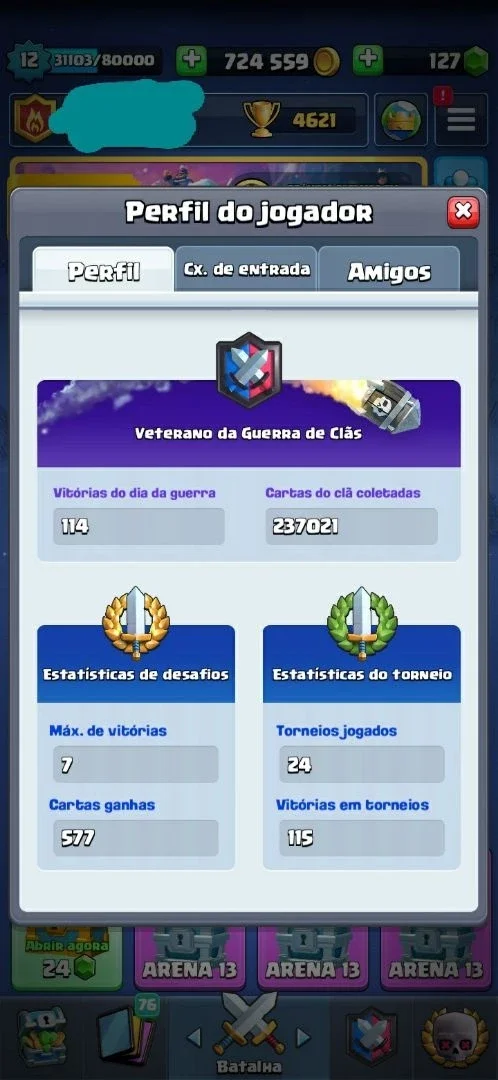Tap the king crown avatar icon
The image size is (498, 1080).
click(x=401, y=121)
